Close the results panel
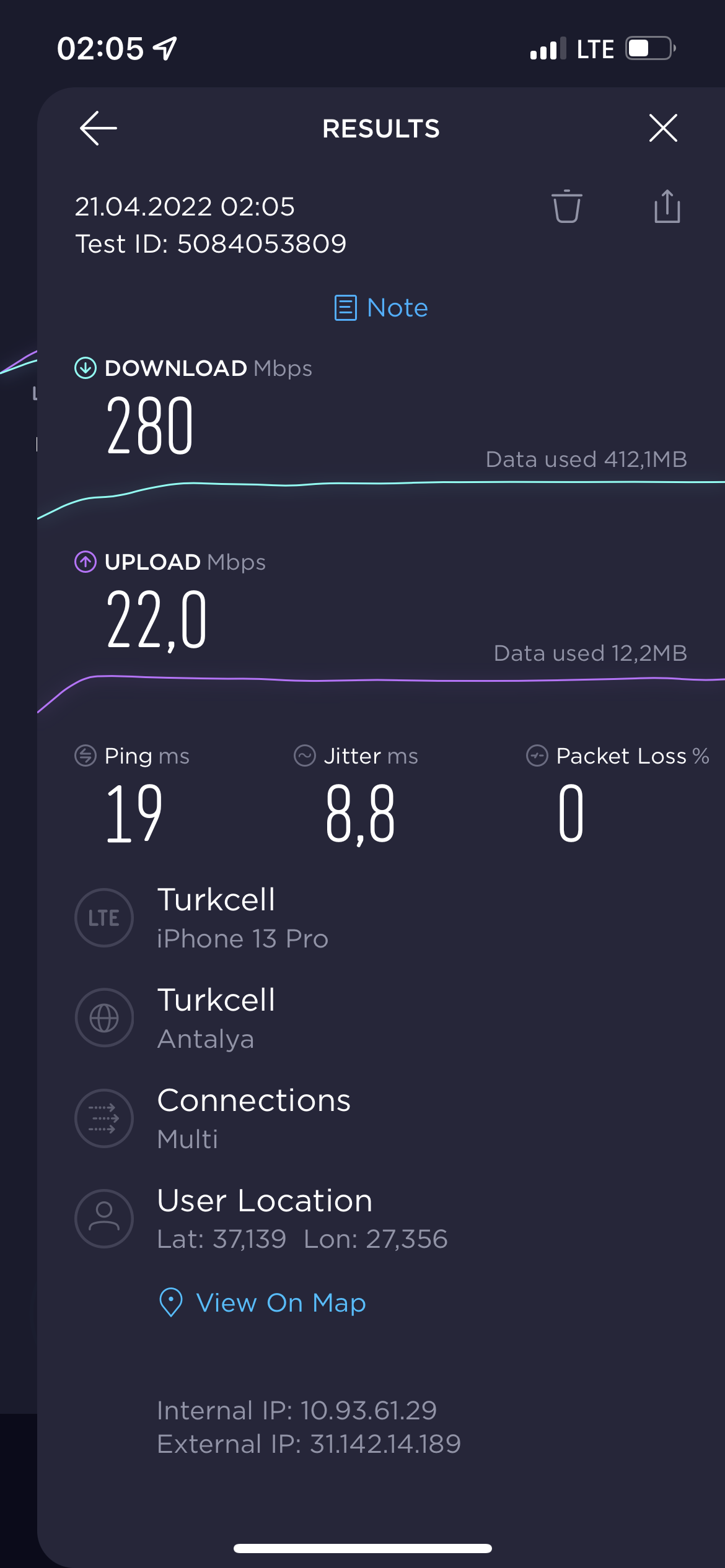Screen dimensions: 725x1568 [x=663, y=128]
